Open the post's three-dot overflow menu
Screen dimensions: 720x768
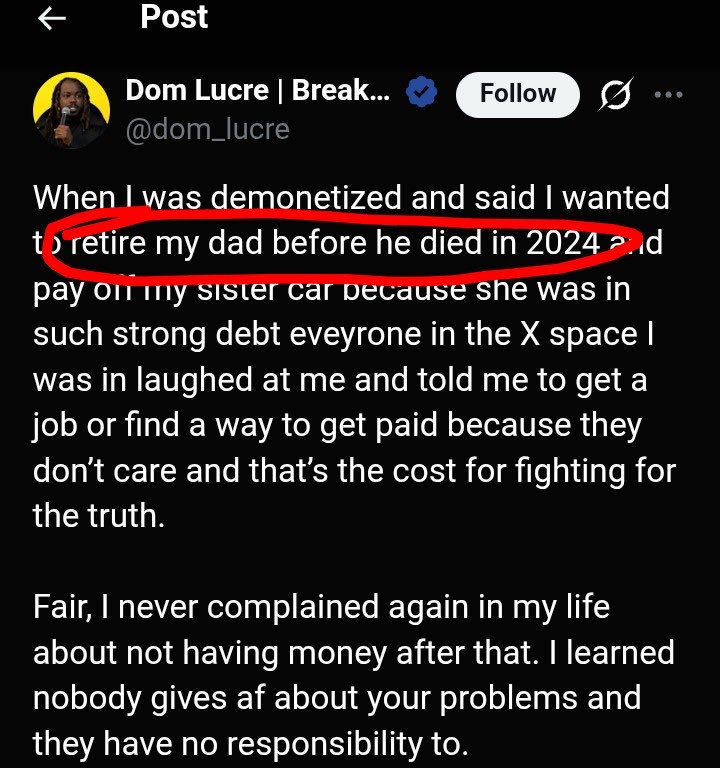tap(667, 95)
